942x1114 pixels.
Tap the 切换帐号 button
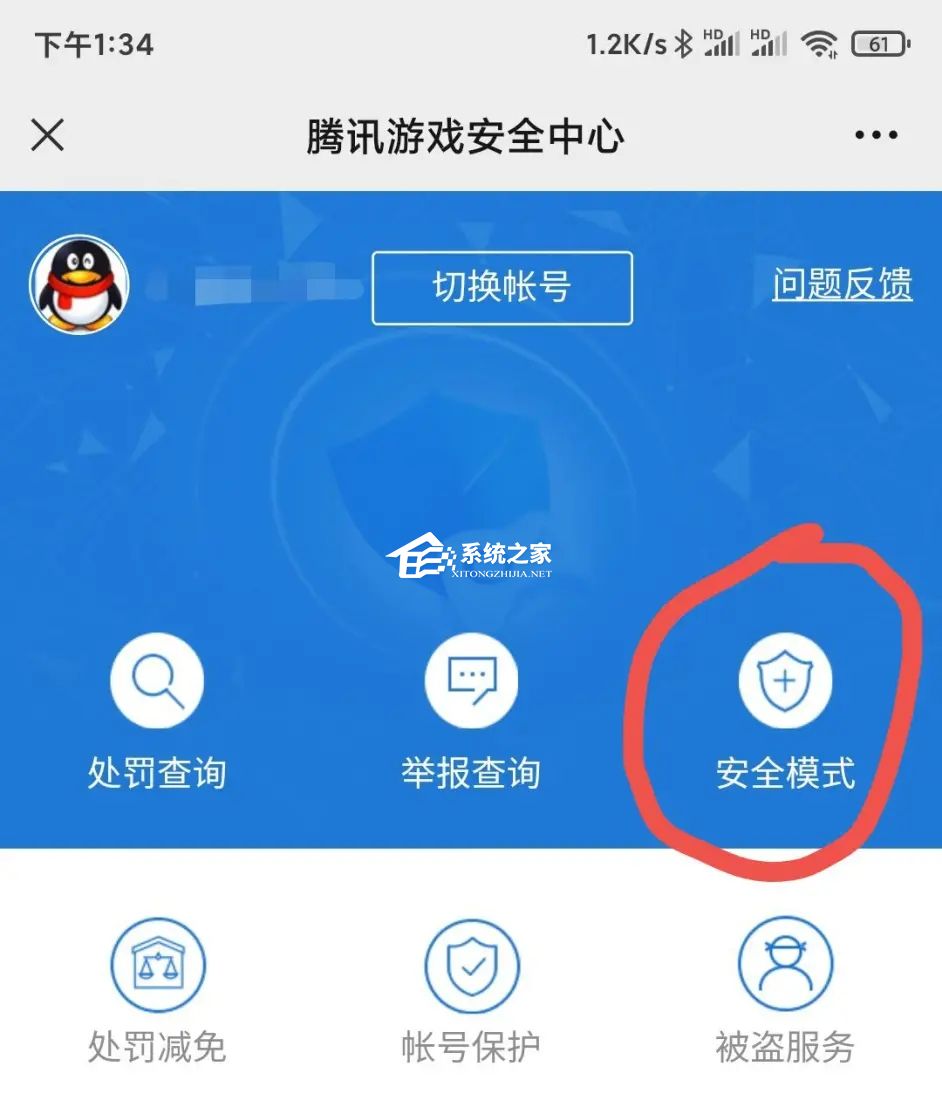(x=502, y=288)
